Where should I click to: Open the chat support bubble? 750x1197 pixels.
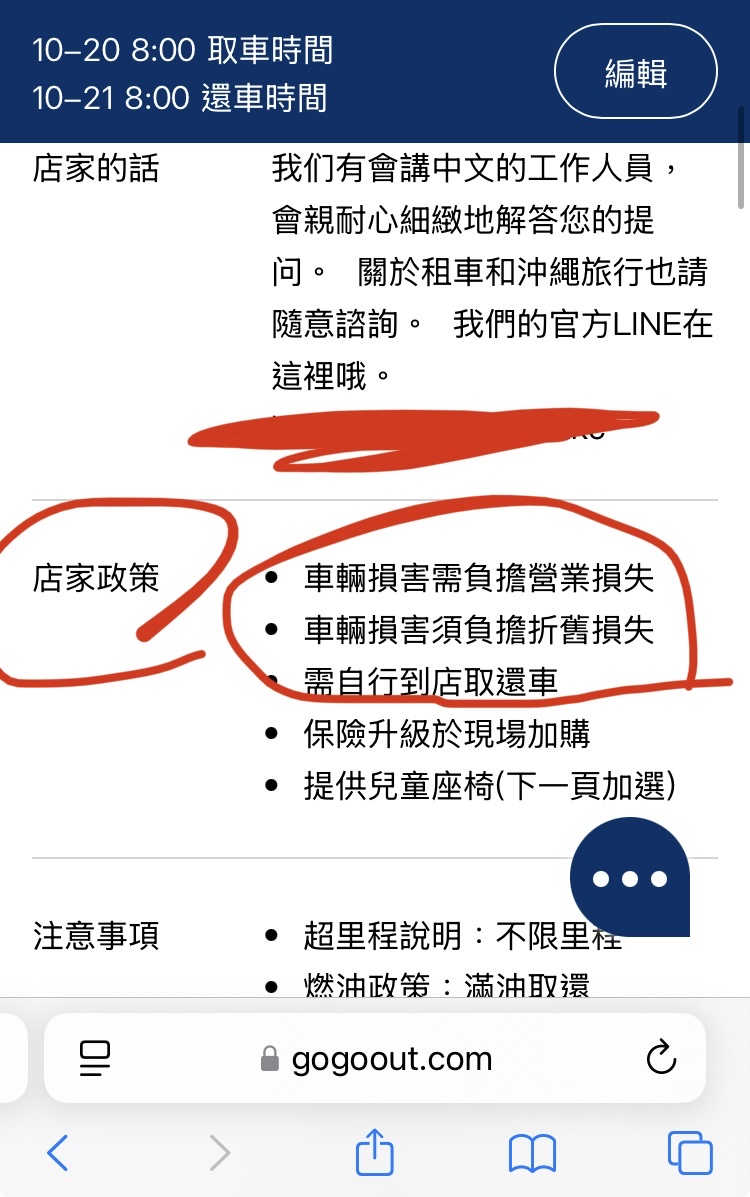630,878
